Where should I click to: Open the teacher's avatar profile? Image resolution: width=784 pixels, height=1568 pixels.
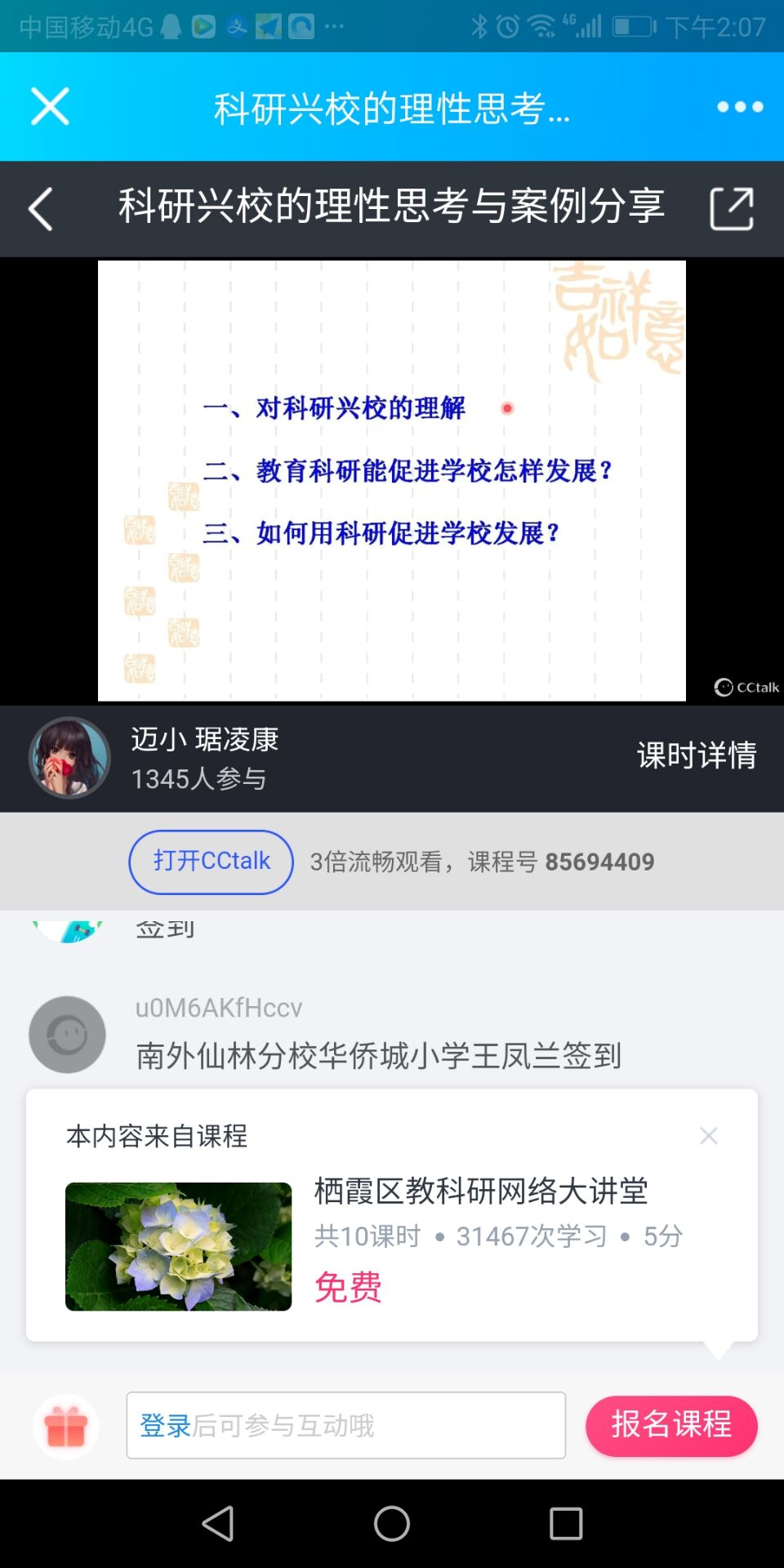point(69,757)
